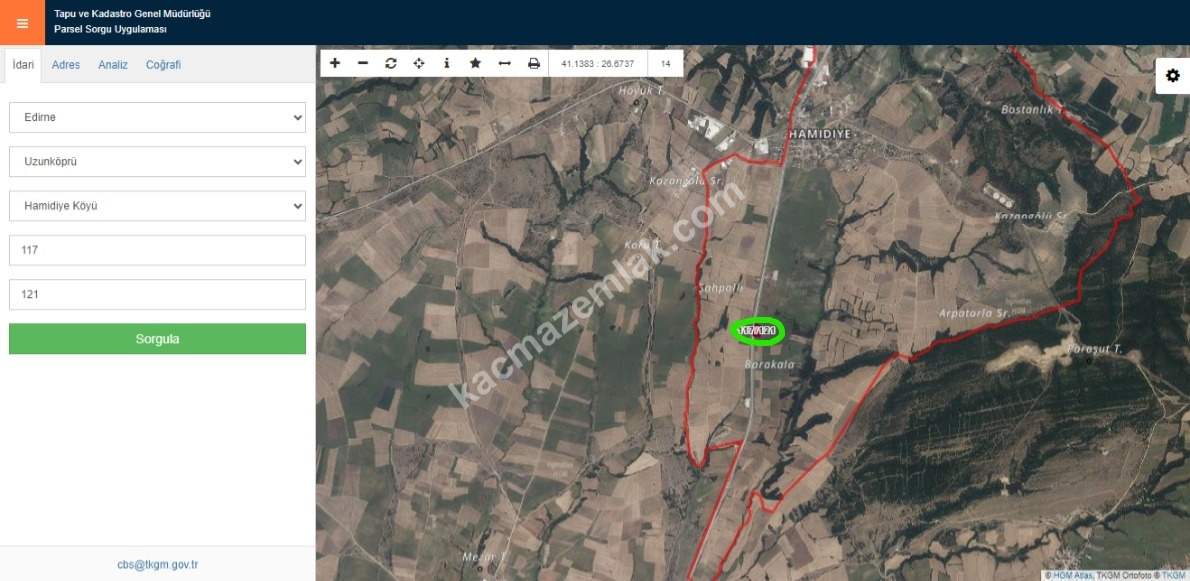Expand the Hamidiye Köyü dropdown
1190x581 pixels.
pyautogui.click(x=157, y=206)
